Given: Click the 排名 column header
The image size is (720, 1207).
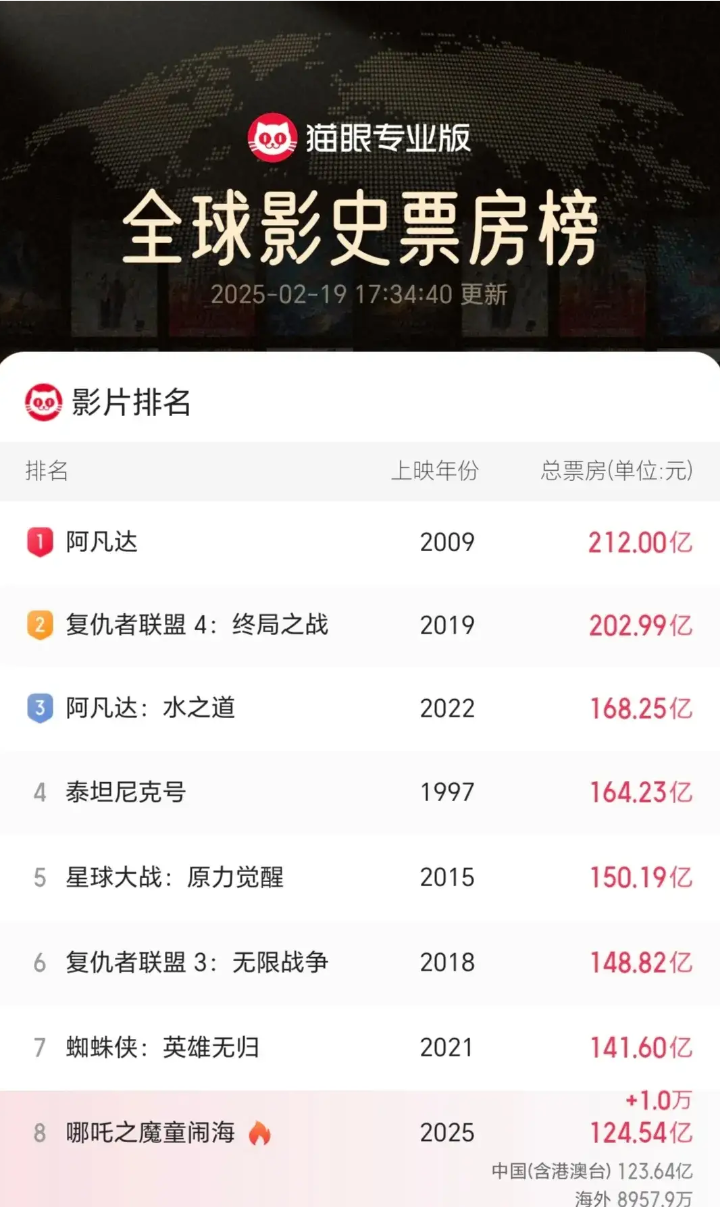Looking at the screenshot, I should point(40,471).
